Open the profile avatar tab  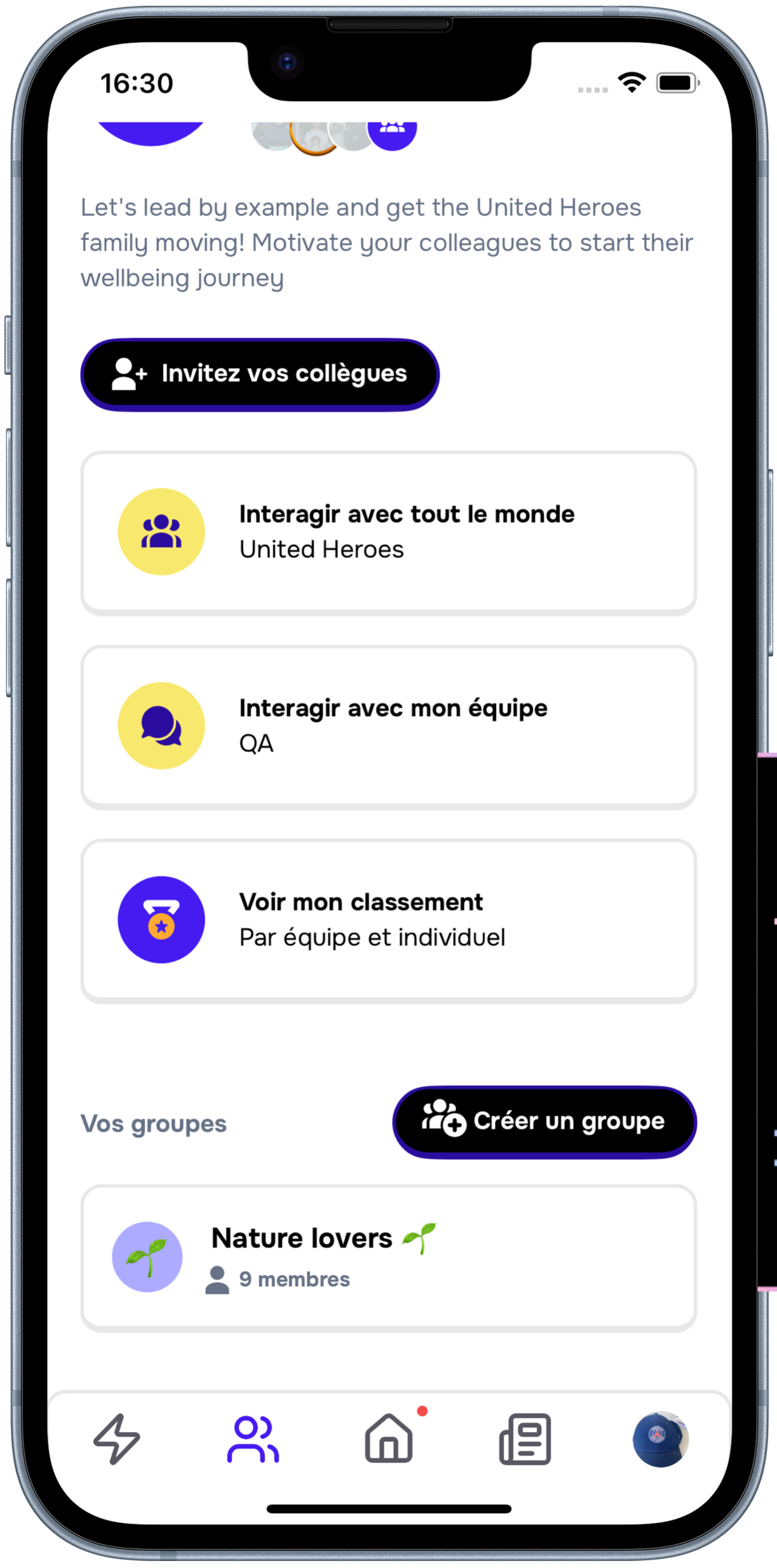pyautogui.click(x=660, y=1439)
